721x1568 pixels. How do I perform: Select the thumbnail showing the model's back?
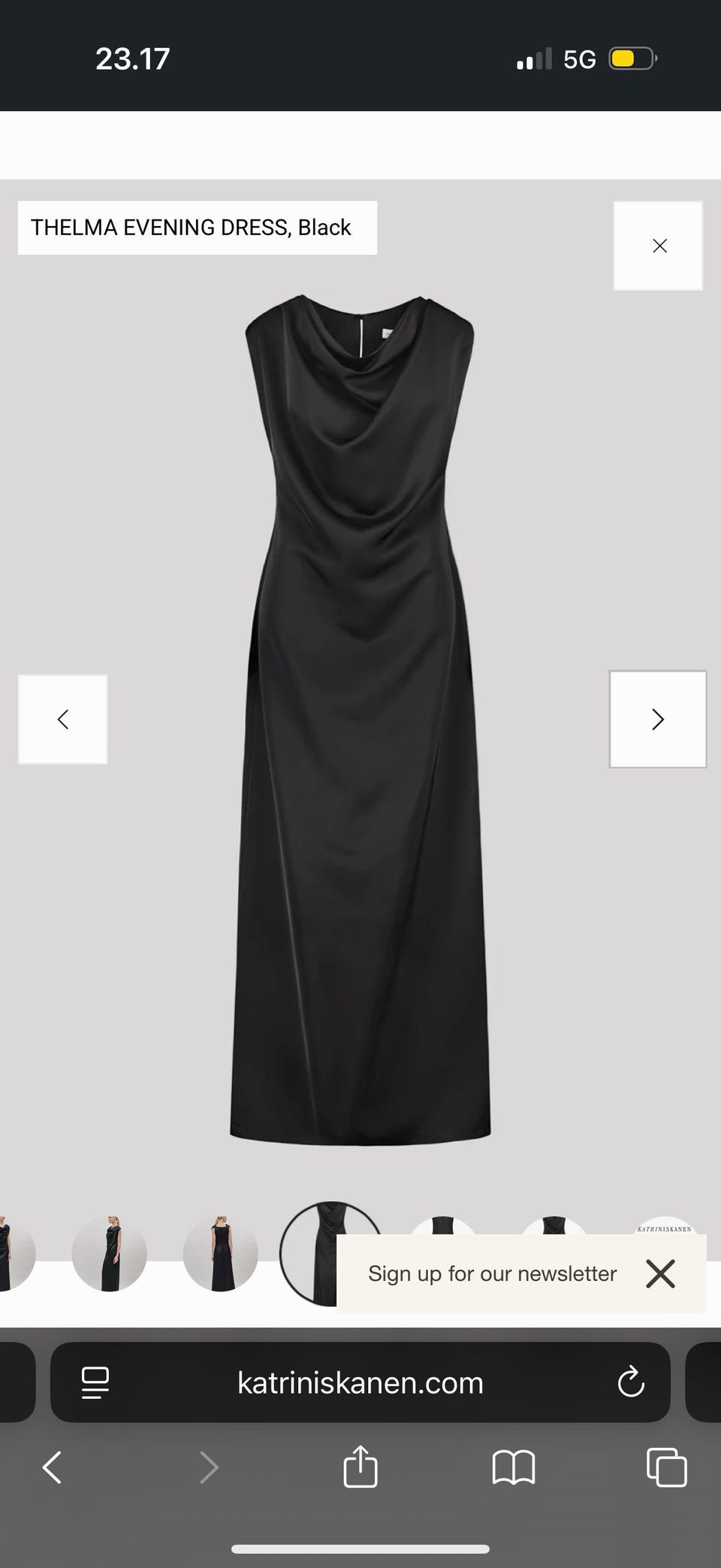(x=220, y=1253)
